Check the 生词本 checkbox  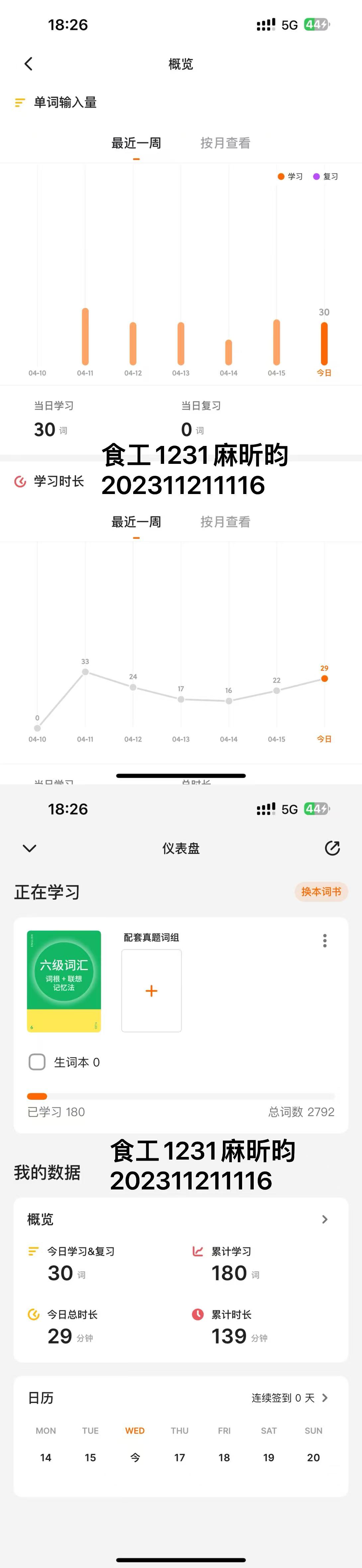pyautogui.click(x=37, y=1062)
